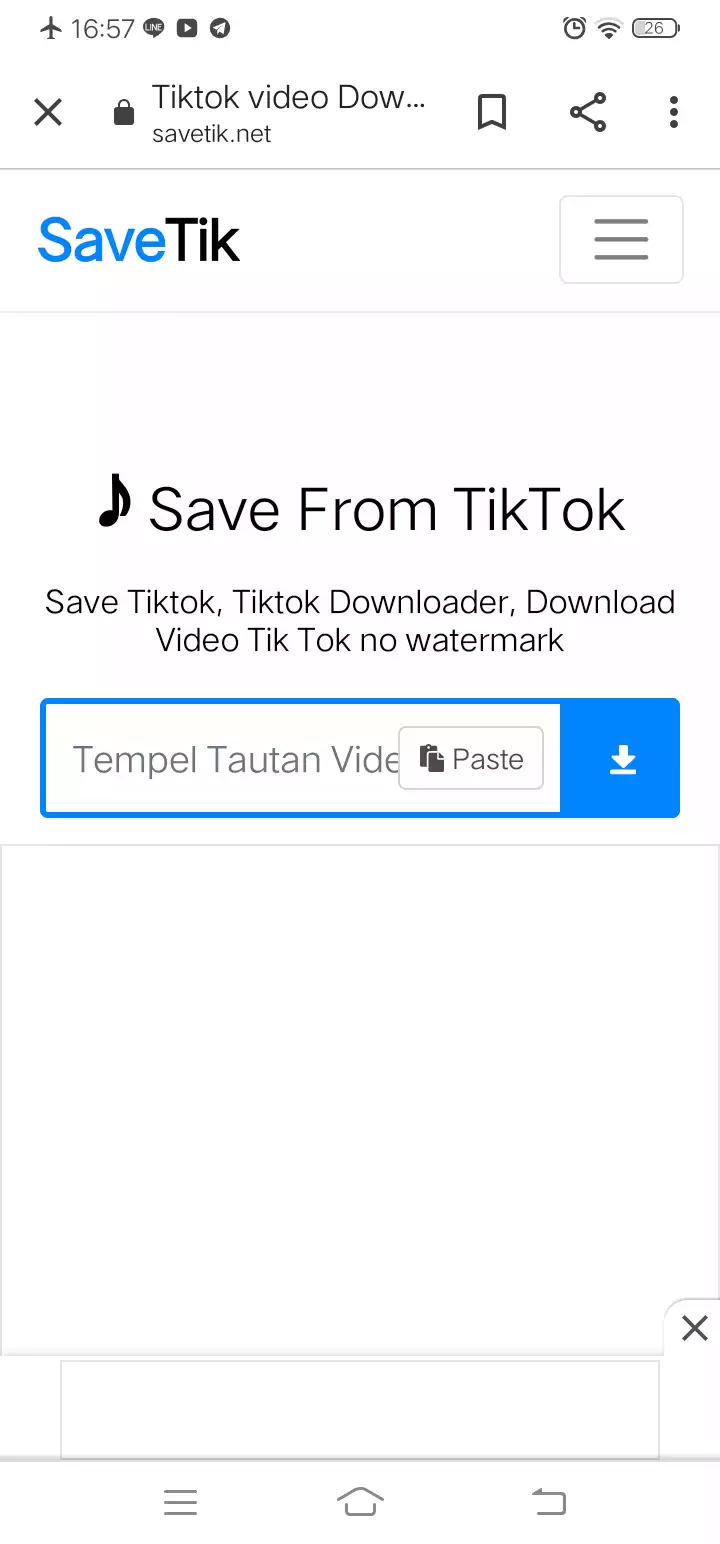The height and width of the screenshot is (1544, 720).
Task: Tap the Paste button
Action: point(471,759)
